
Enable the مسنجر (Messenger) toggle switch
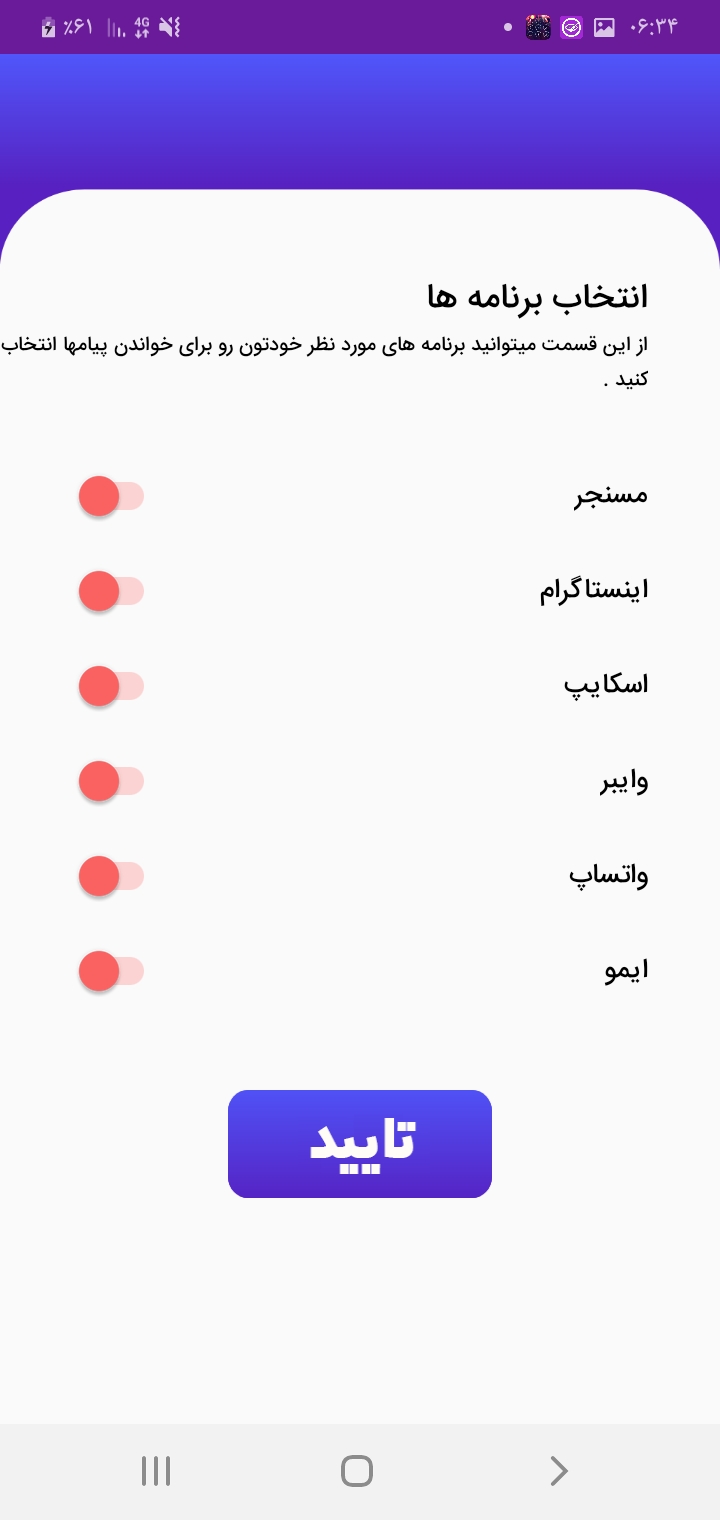110,495
